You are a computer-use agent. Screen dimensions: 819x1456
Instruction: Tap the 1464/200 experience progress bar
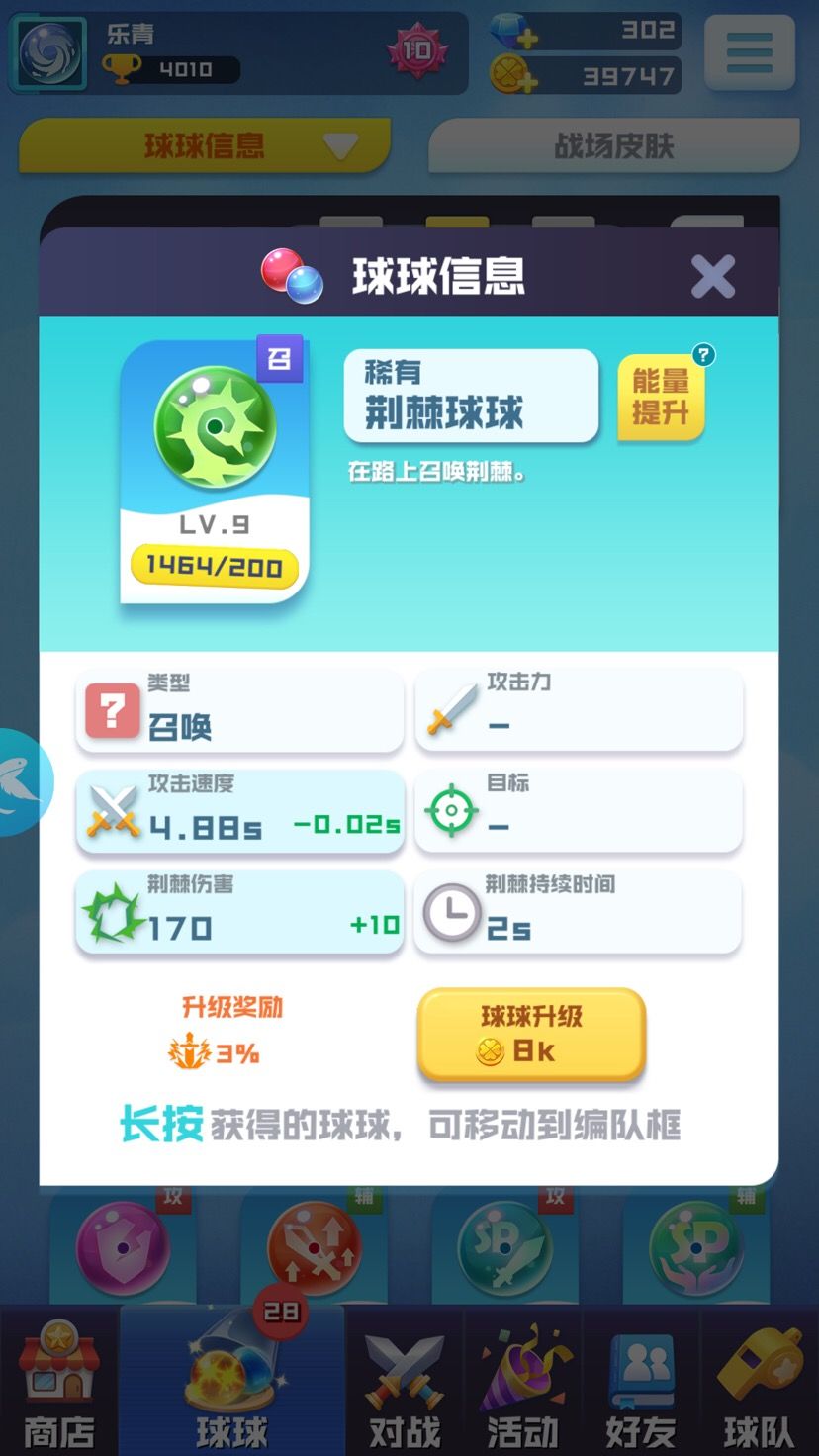pyautogui.click(x=214, y=567)
